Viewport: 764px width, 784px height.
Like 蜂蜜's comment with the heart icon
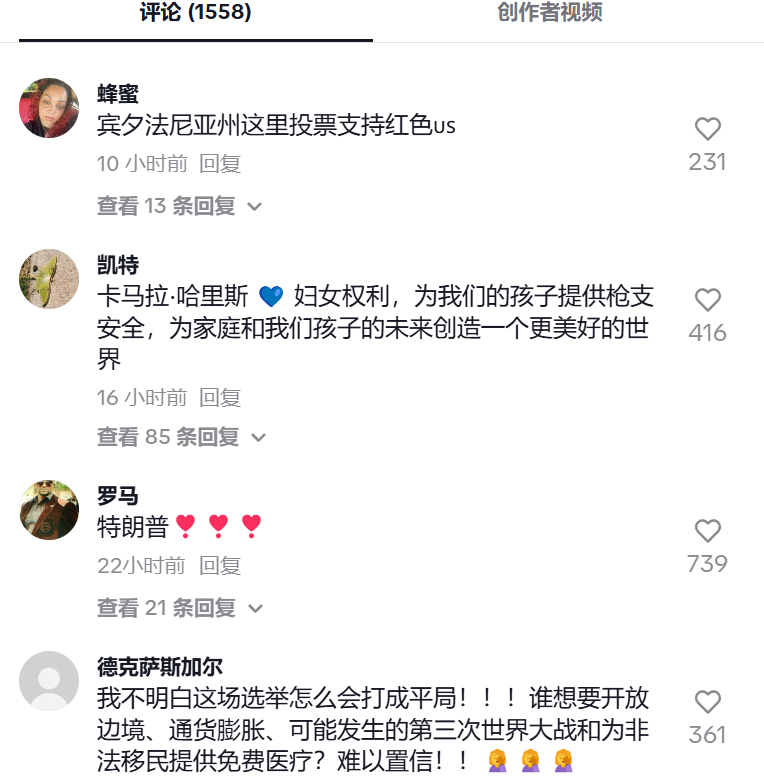tap(708, 128)
